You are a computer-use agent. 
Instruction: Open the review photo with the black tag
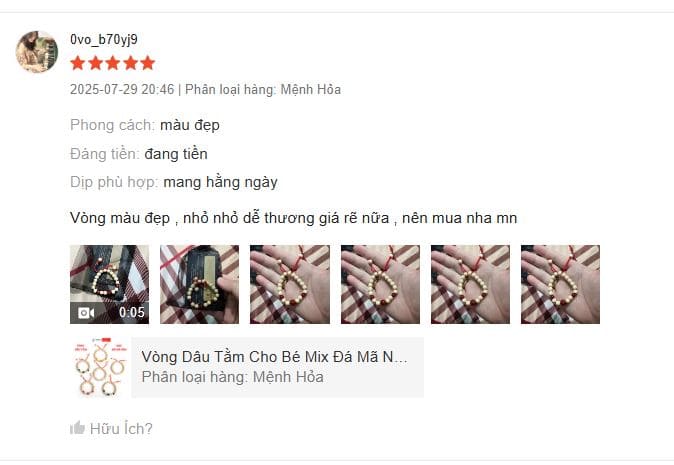click(199, 284)
